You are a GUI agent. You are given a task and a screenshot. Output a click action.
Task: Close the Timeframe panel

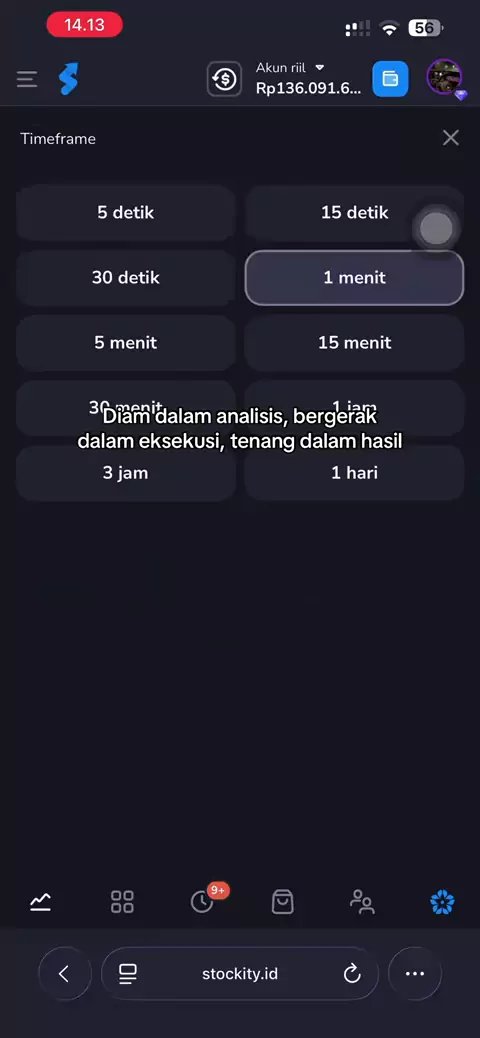(451, 138)
